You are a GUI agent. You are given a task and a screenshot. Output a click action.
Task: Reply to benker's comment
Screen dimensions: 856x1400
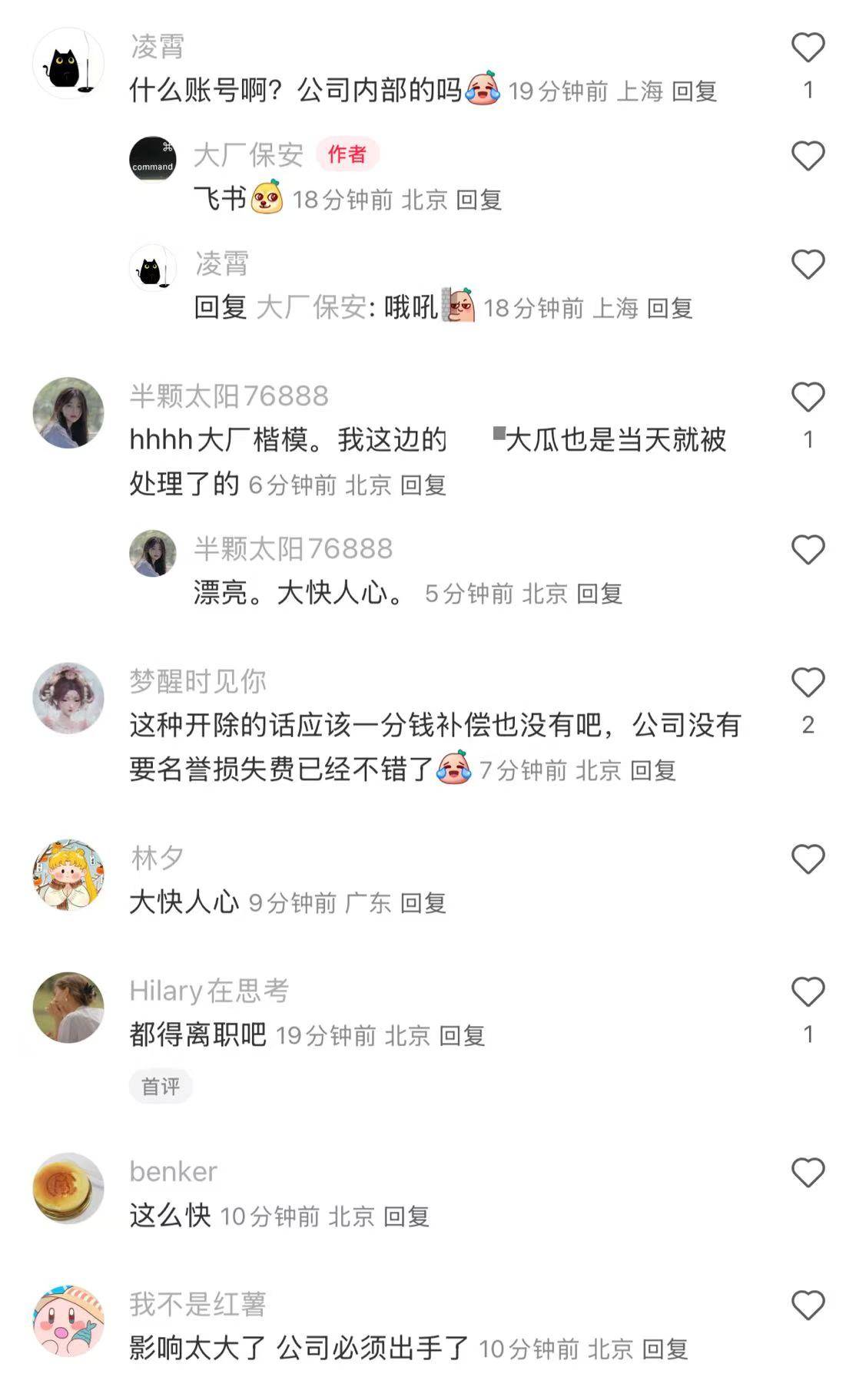pyautogui.click(x=406, y=1216)
